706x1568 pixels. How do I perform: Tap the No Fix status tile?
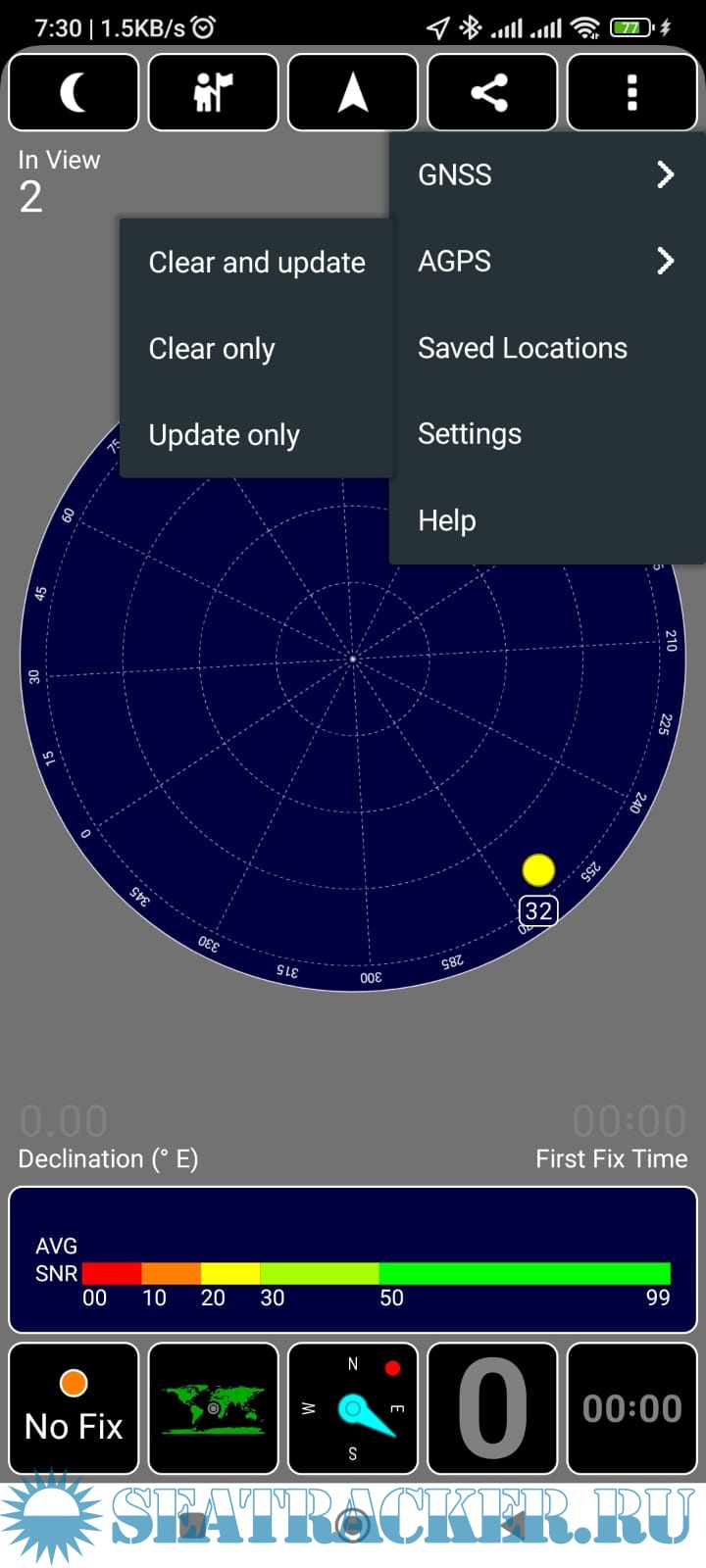pyautogui.click(x=74, y=1408)
